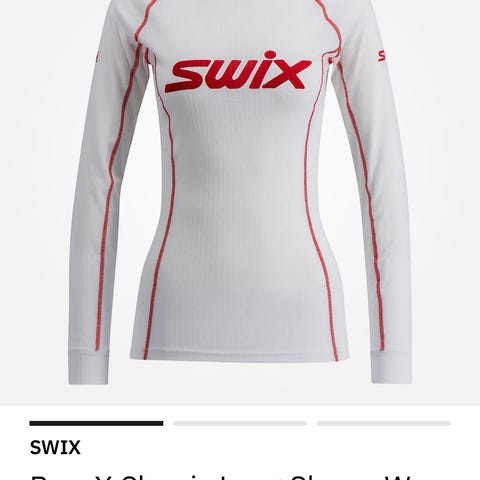
Task: Jump to the third image indicator
Action: [x=384, y=423]
